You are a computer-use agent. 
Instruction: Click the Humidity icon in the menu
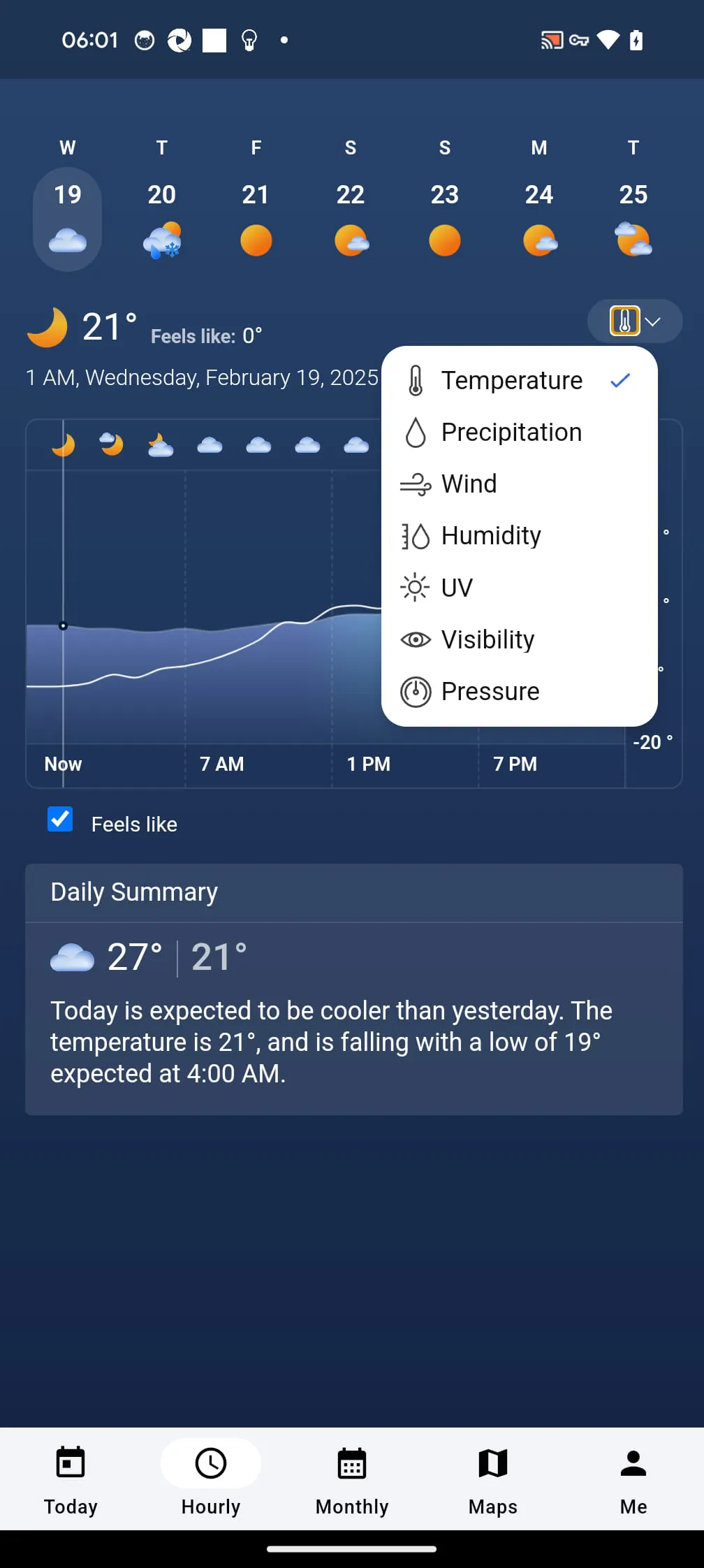point(416,536)
